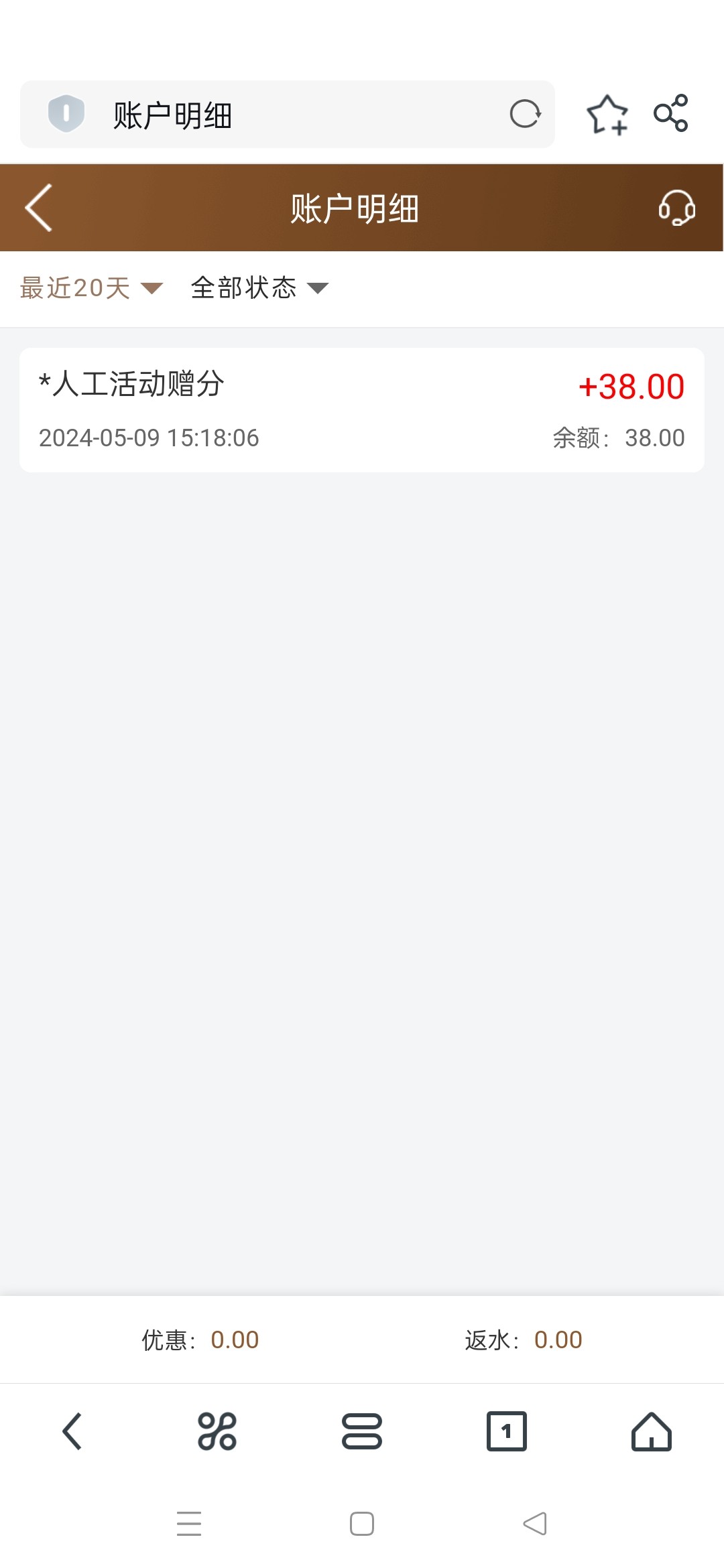Share this page

(671, 113)
